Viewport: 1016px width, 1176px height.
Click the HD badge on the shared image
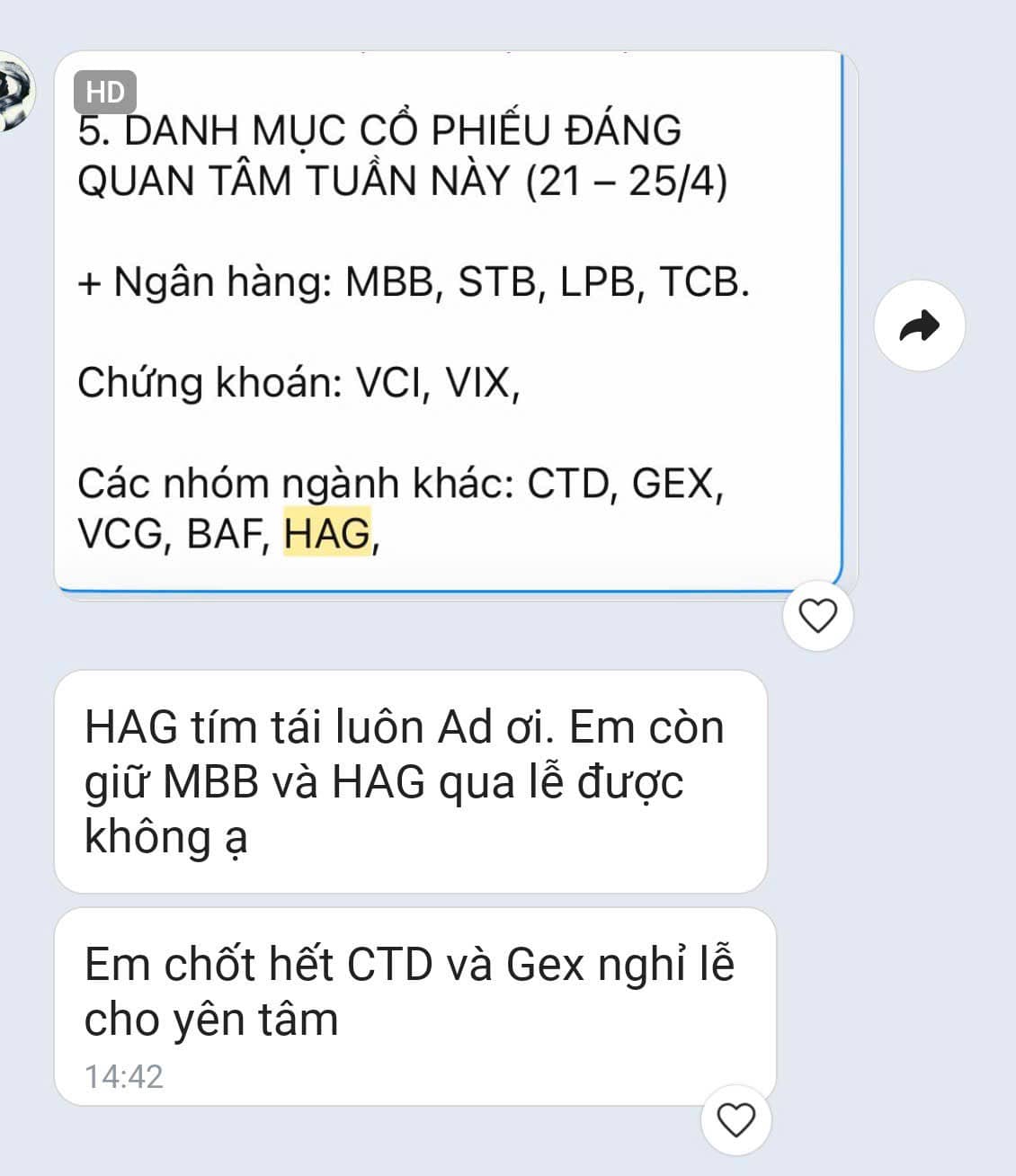107,90
